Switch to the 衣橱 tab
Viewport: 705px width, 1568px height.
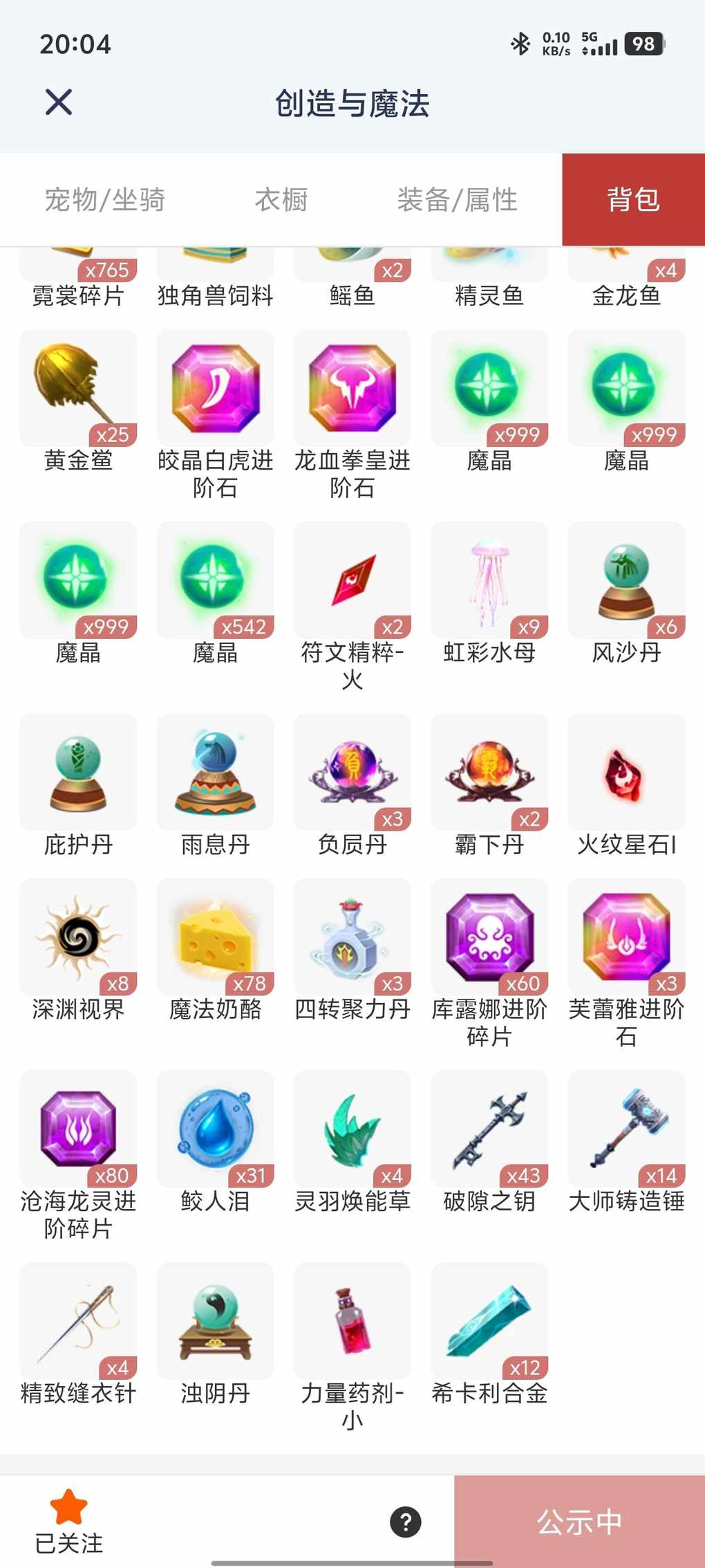coord(281,200)
